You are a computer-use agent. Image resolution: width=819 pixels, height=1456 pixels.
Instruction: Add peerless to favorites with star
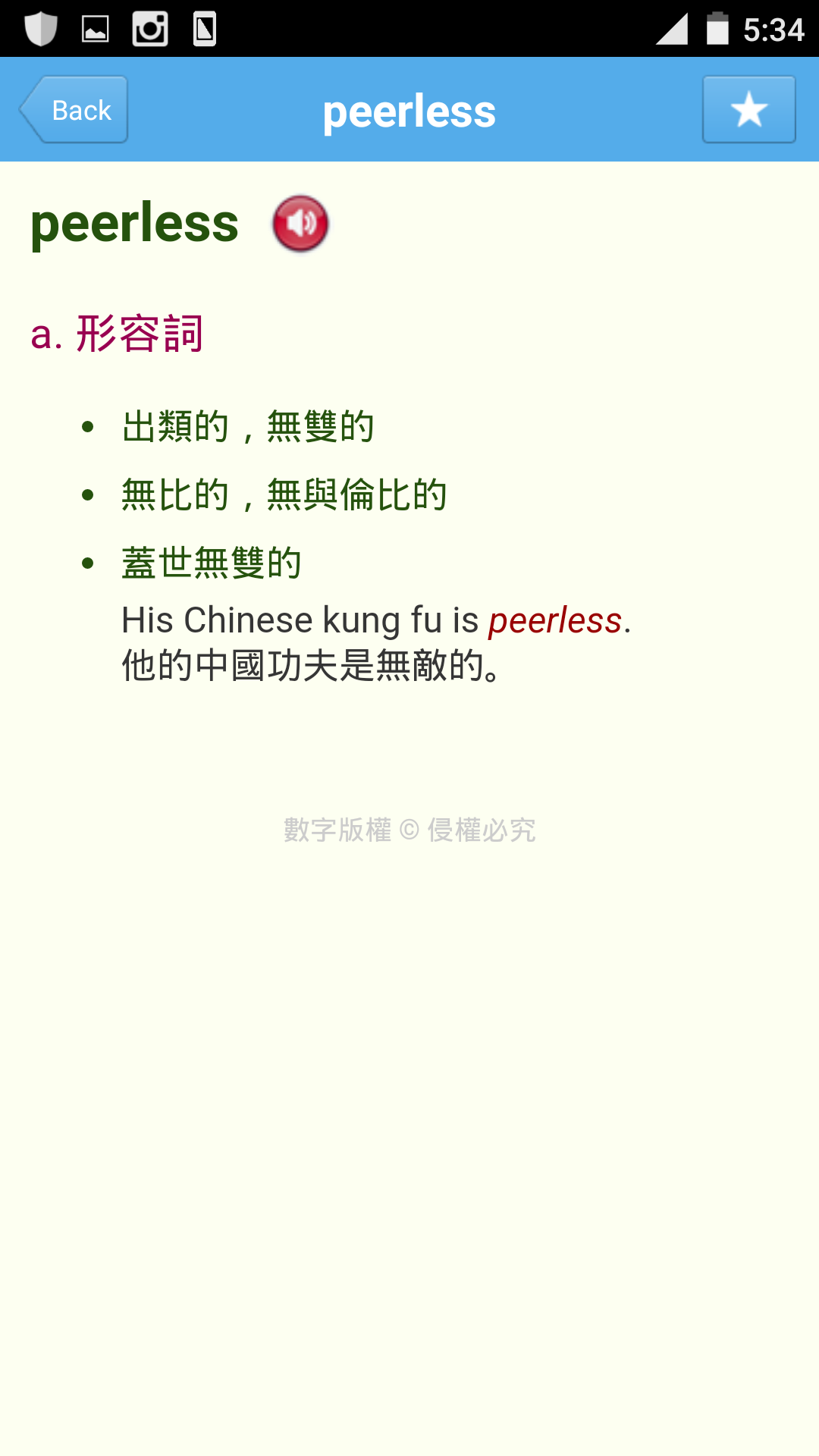(x=748, y=110)
